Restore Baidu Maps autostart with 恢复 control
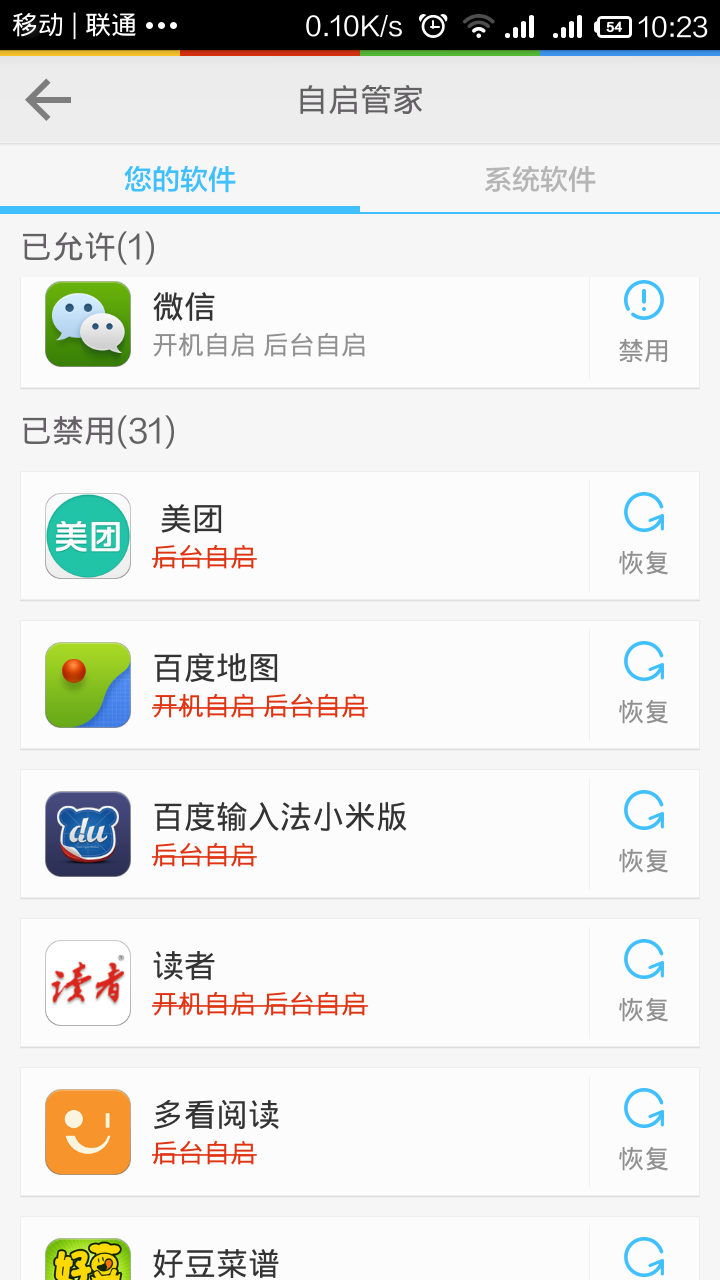Screen dimensions: 720x1280 click(x=643, y=684)
